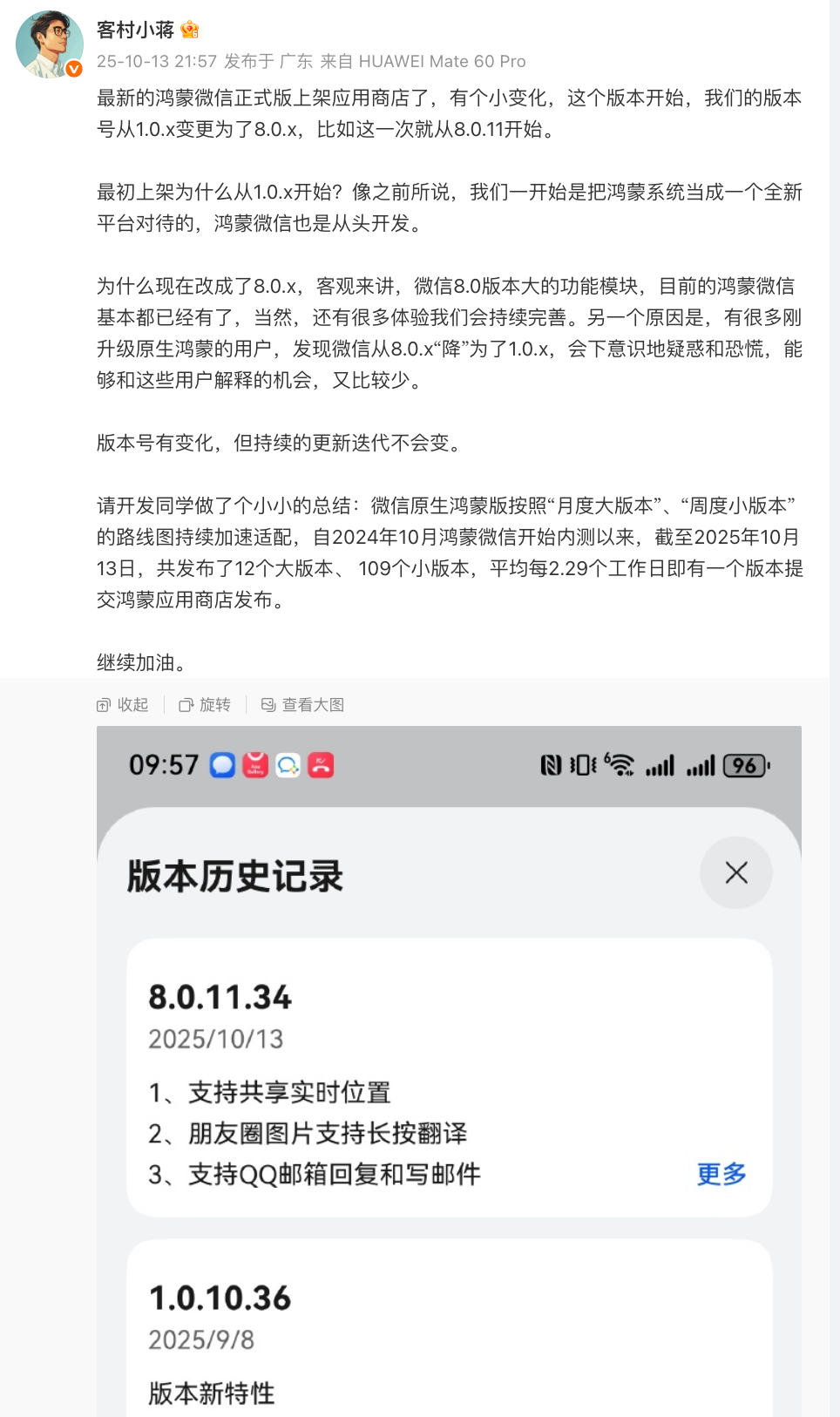Viewport: 840px width, 1417px height.
Task: Tap the expanded post screenshot image
Action: click(x=449, y=1070)
